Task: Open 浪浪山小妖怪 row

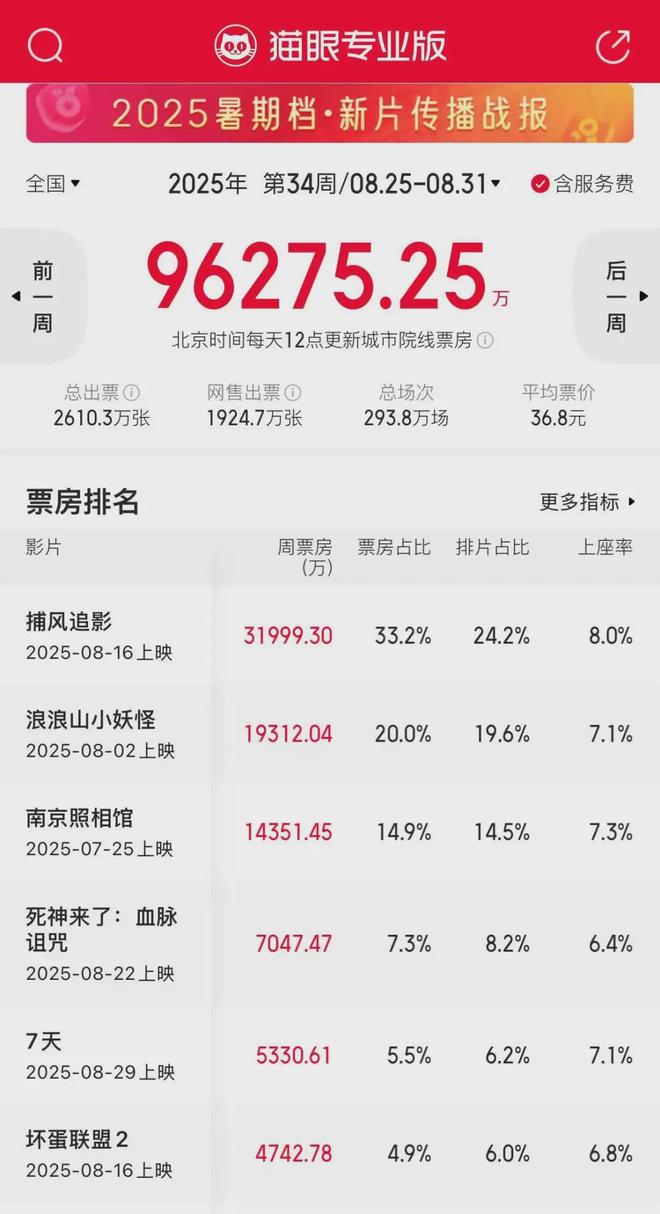Action: 330,734
